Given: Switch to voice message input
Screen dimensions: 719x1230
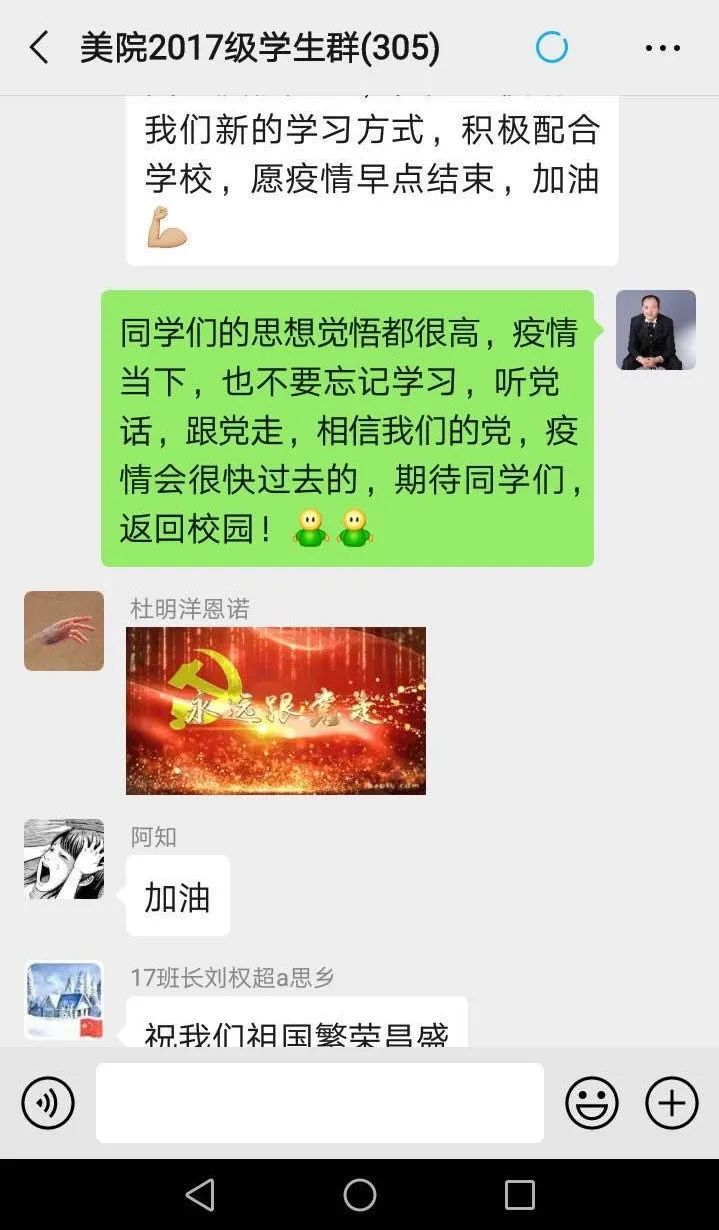Looking at the screenshot, I should 48,1103.
